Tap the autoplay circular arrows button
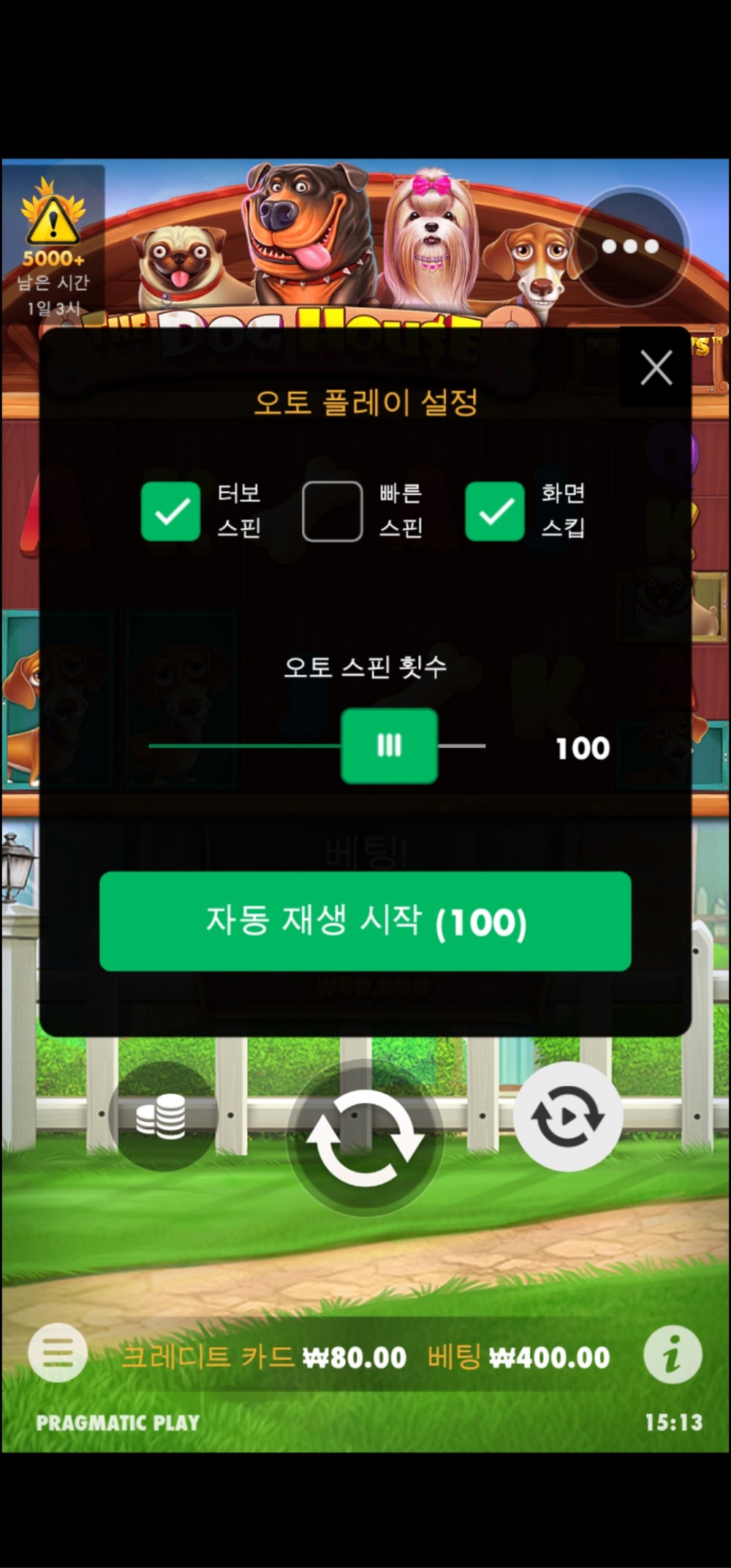 tap(567, 1116)
